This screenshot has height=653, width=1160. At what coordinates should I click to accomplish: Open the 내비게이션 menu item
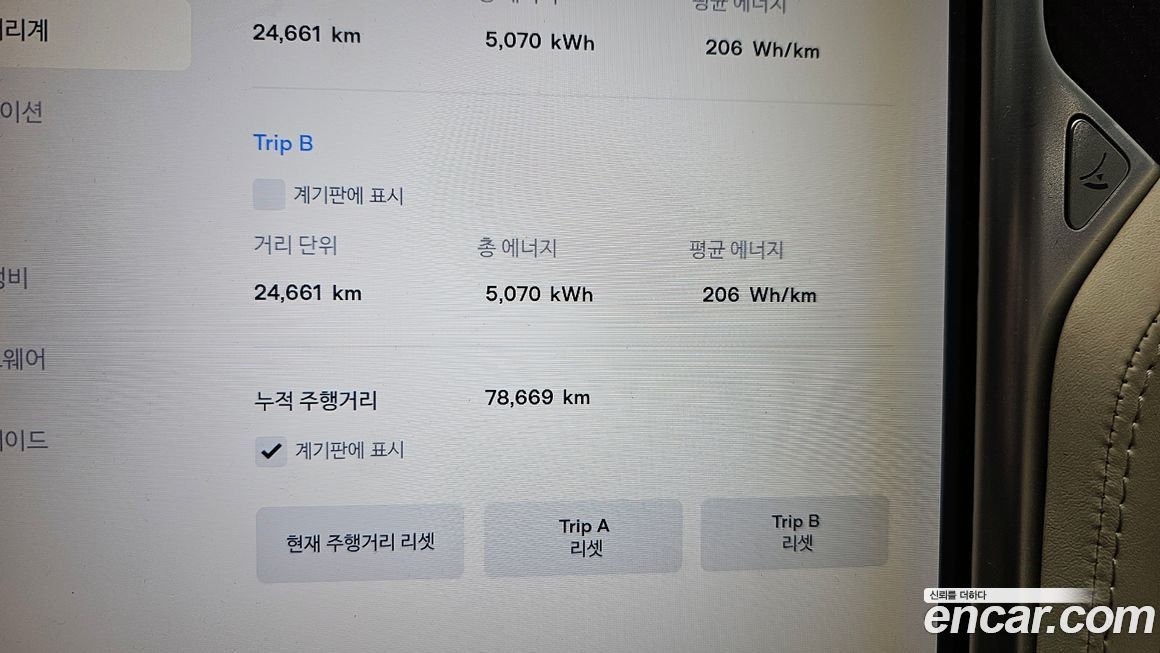click(22, 111)
